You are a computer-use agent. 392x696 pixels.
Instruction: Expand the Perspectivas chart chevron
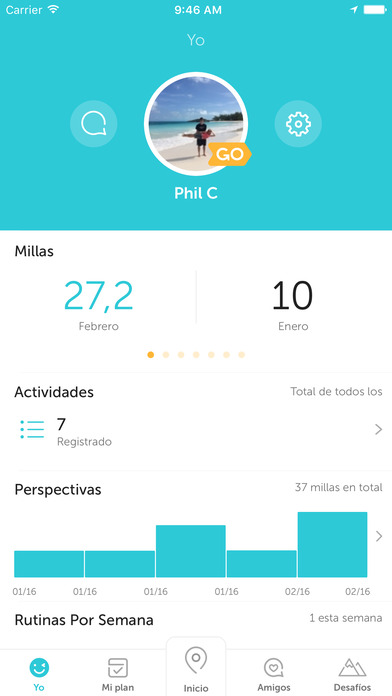coord(379,536)
